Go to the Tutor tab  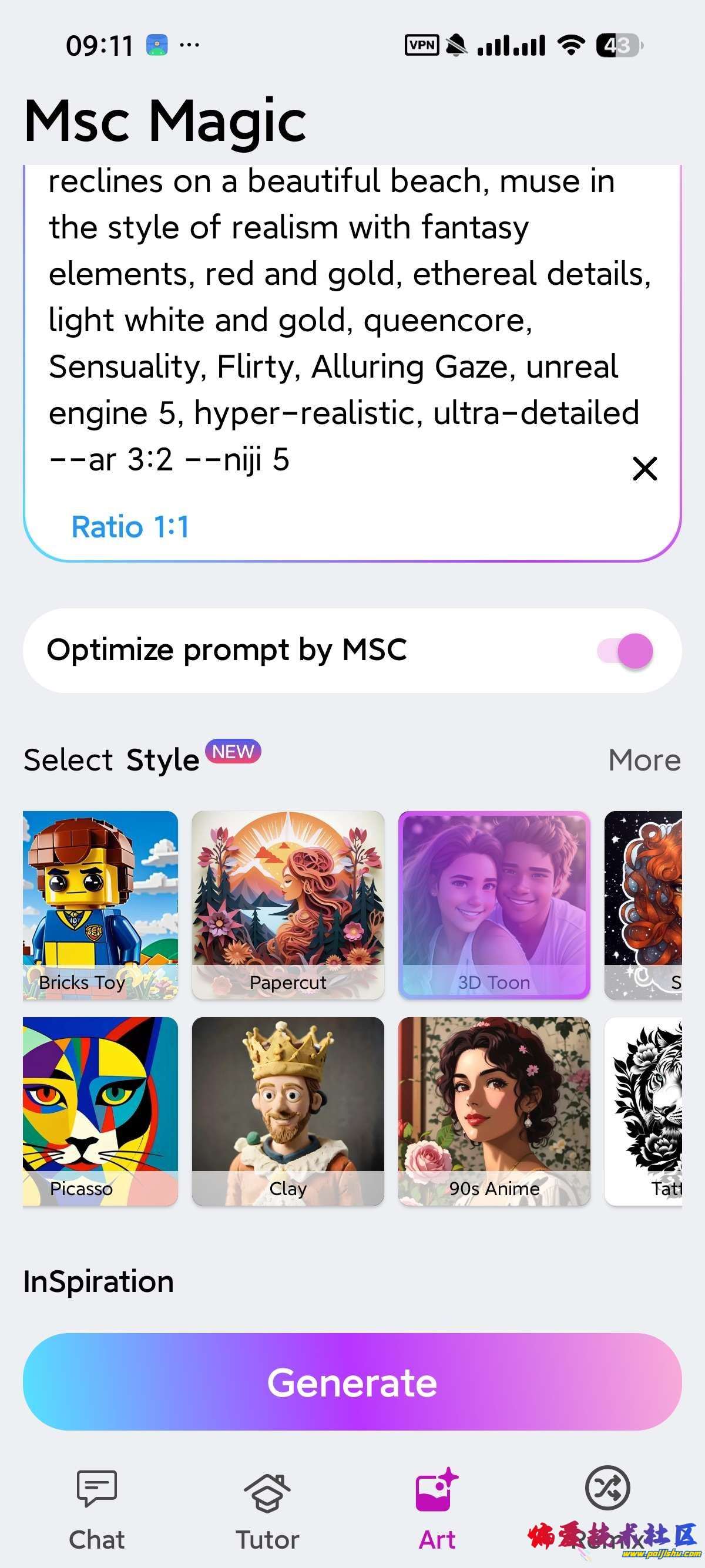click(267, 1509)
